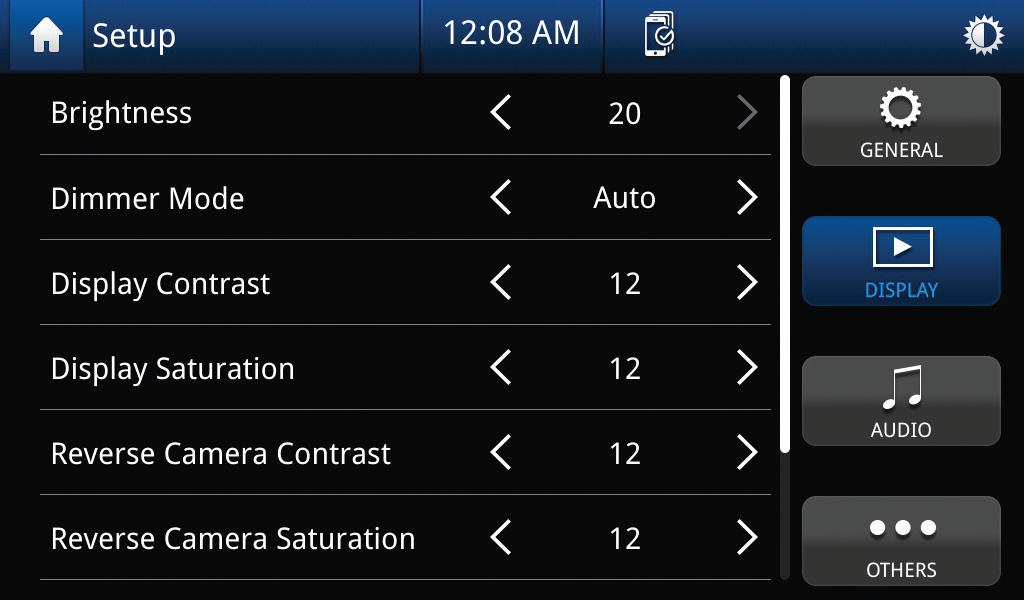The height and width of the screenshot is (600, 1024).
Task: Decrease Brightness with the left arrow
Action: pos(501,113)
